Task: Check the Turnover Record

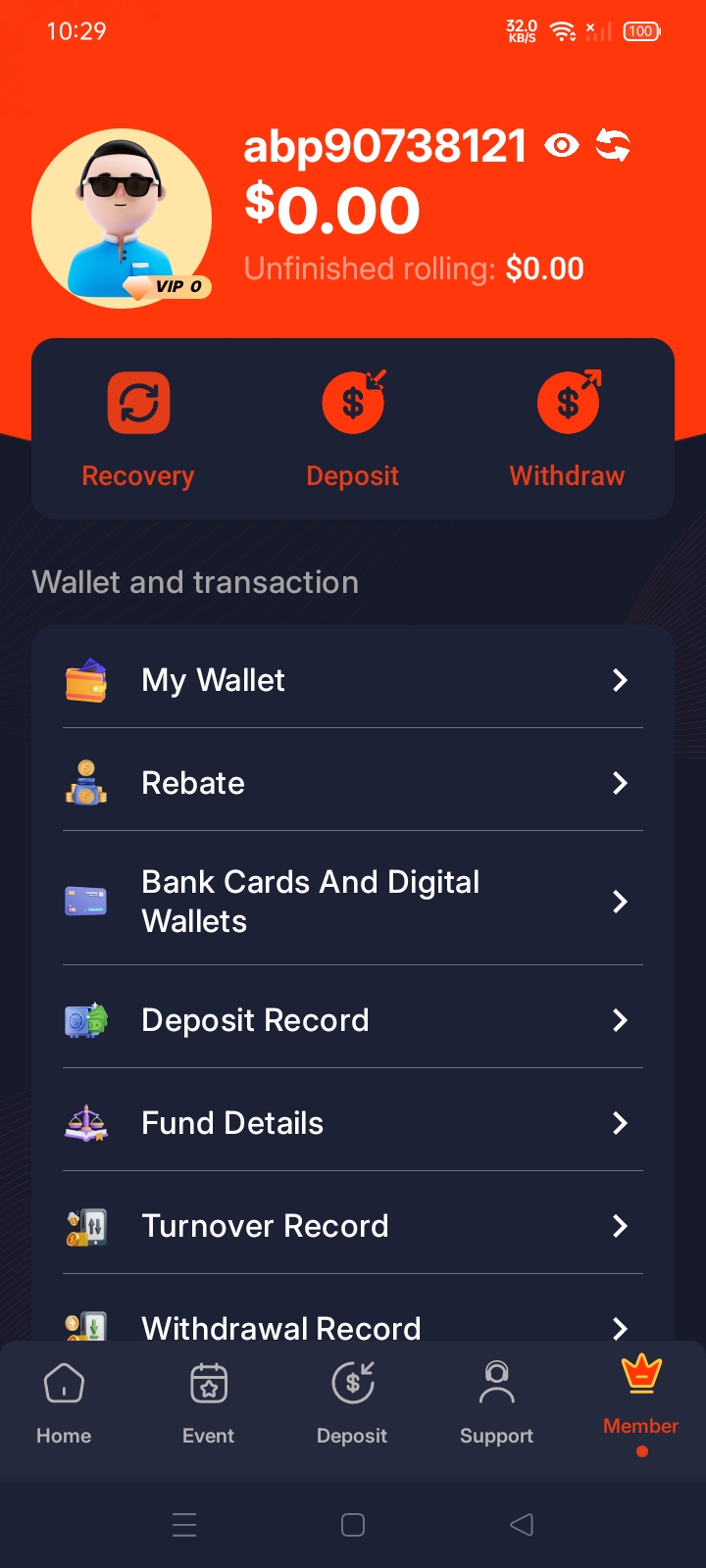Action: pyautogui.click(x=353, y=1226)
